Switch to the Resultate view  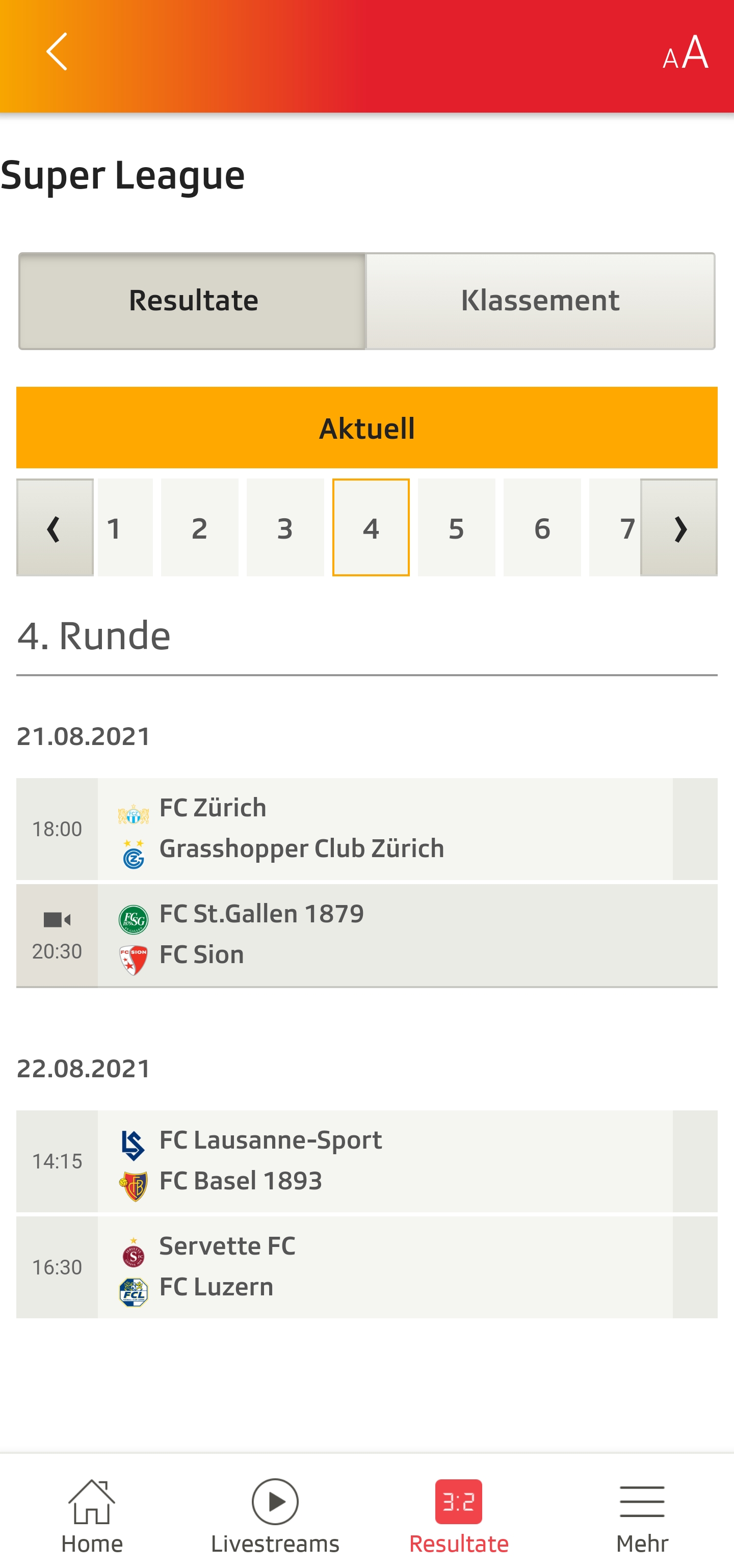coord(193,300)
